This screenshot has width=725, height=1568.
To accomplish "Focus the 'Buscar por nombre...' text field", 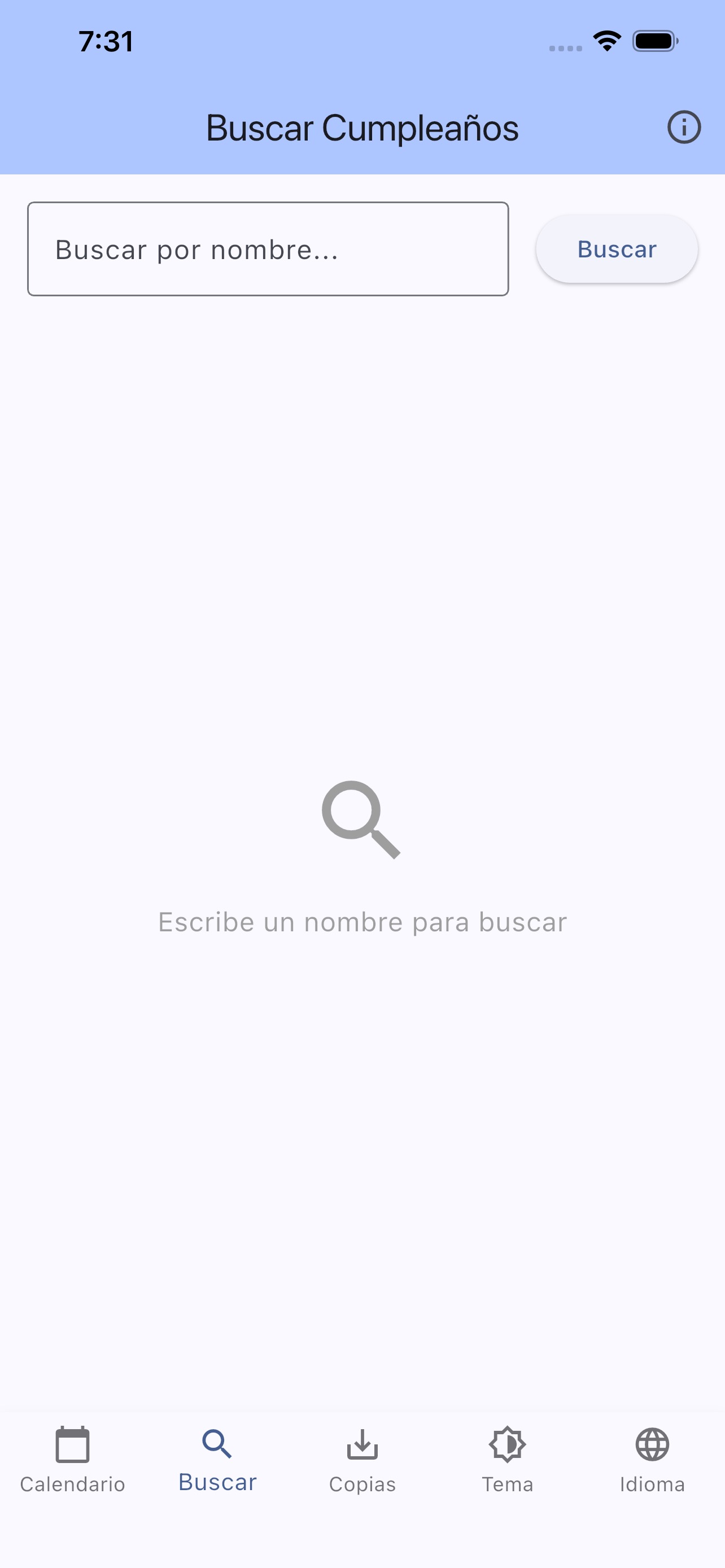I will [268, 249].
